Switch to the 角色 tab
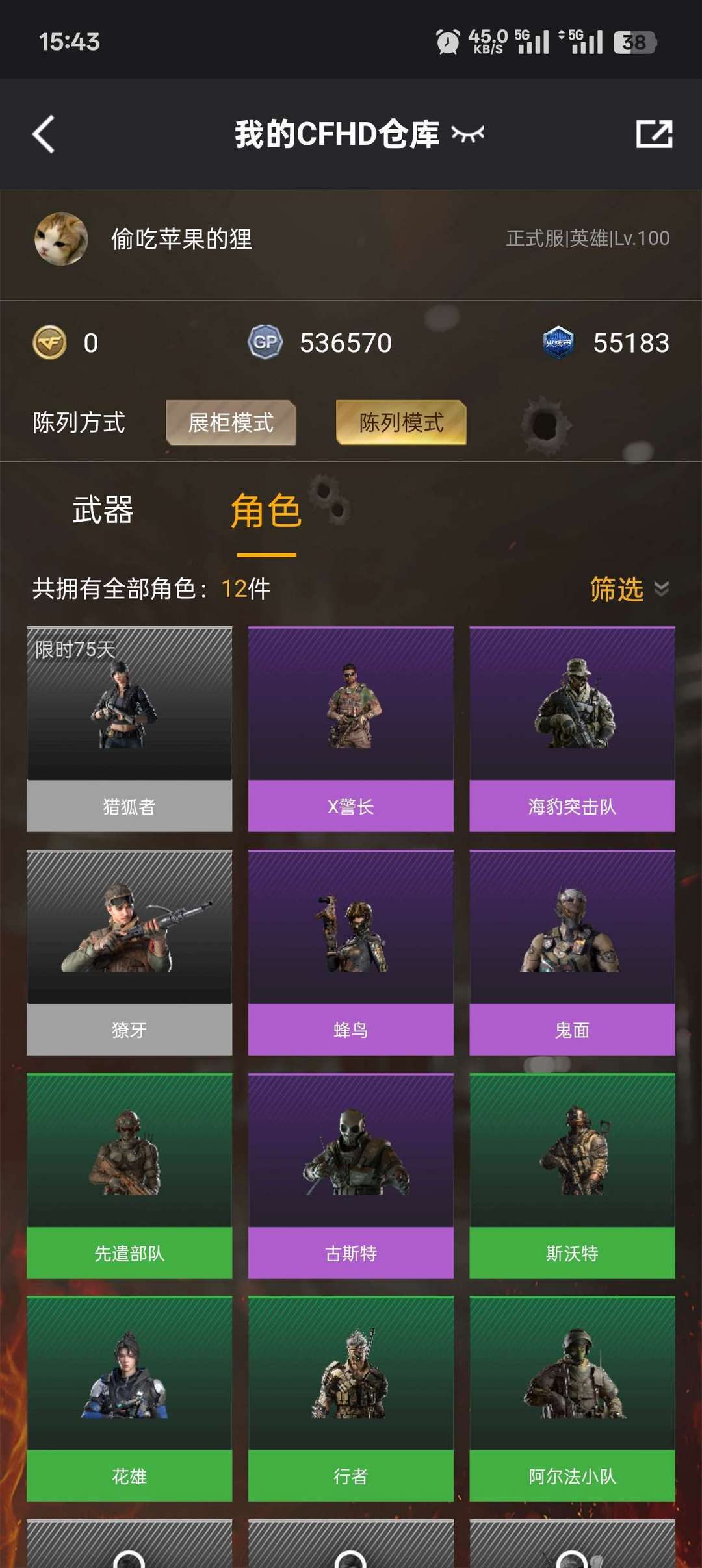 [266, 511]
